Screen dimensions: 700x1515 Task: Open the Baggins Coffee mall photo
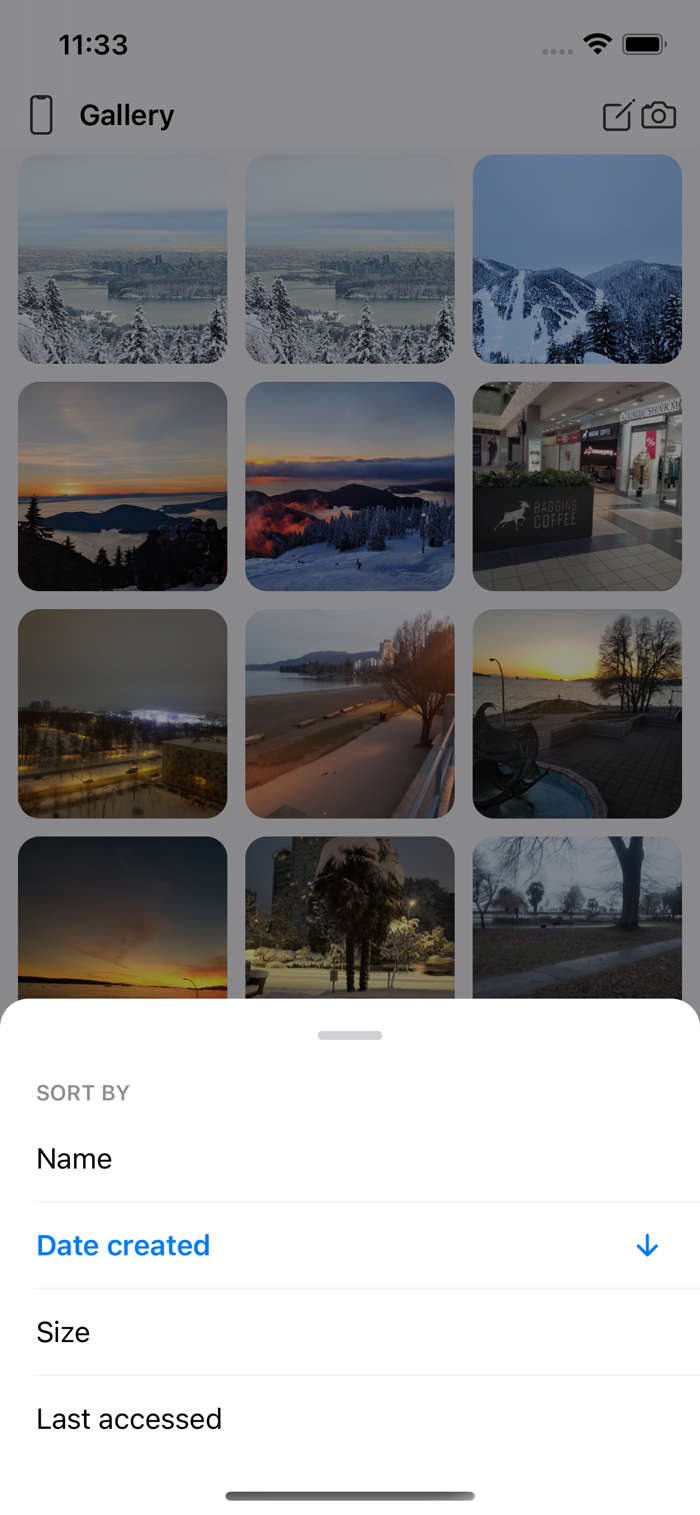point(577,486)
